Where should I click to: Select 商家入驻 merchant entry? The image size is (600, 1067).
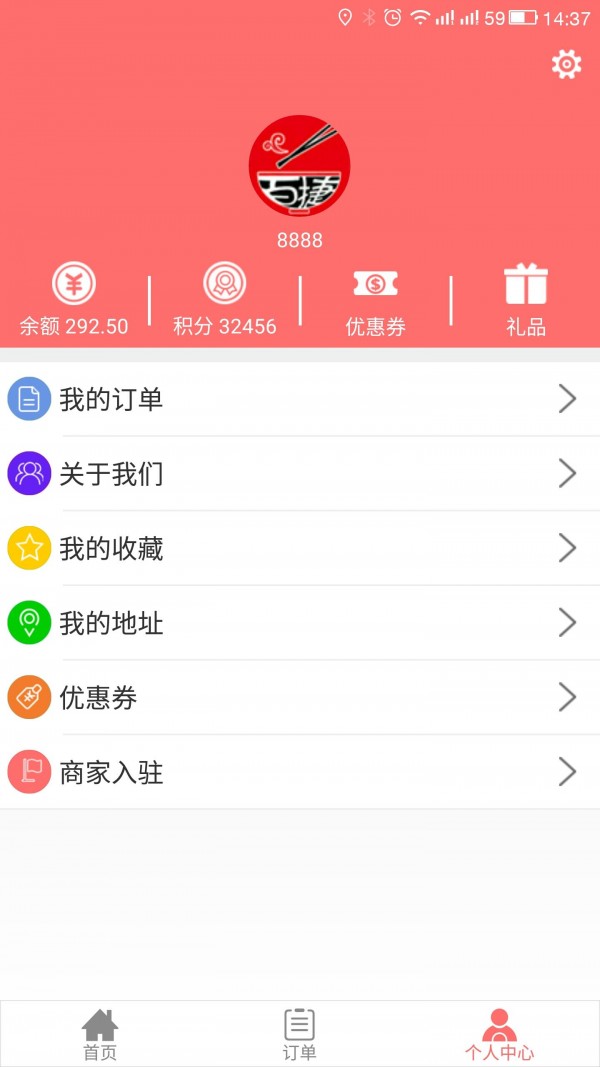pyautogui.click(x=300, y=772)
